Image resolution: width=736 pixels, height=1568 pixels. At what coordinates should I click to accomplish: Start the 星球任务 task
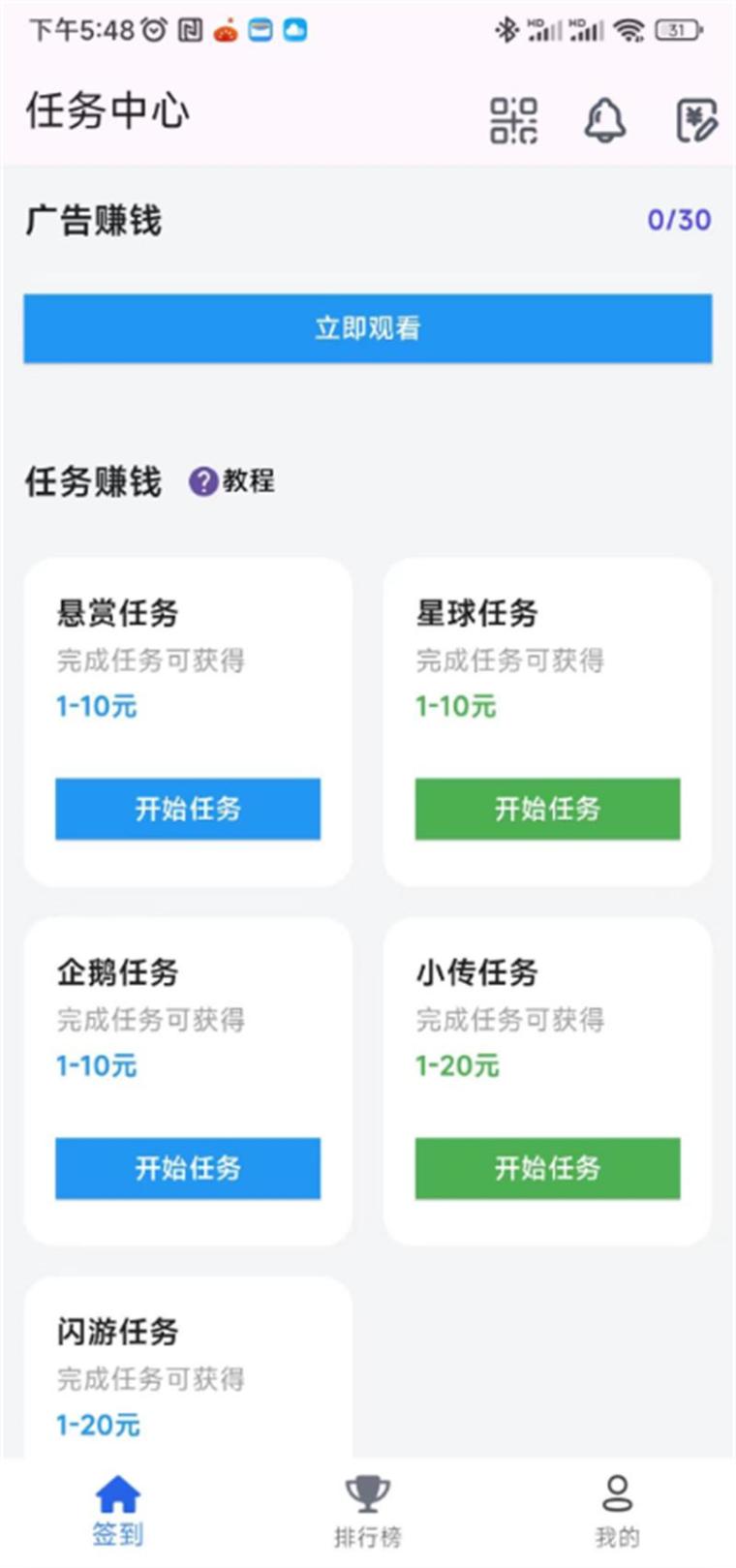click(547, 809)
